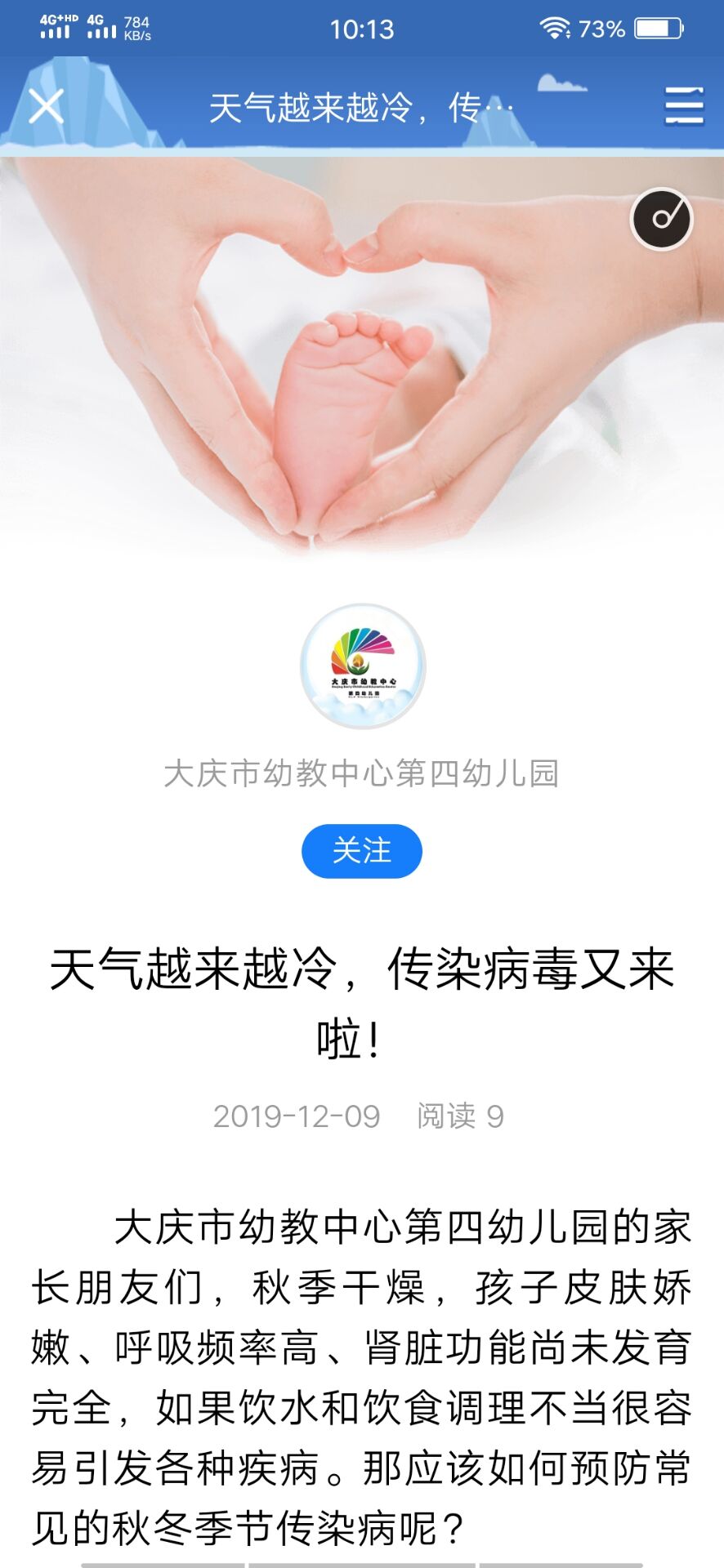Open 大庆市幼教中心第四幼儿园 account page
The width and height of the screenshot is (724, 1568).
tap(361, 773)
